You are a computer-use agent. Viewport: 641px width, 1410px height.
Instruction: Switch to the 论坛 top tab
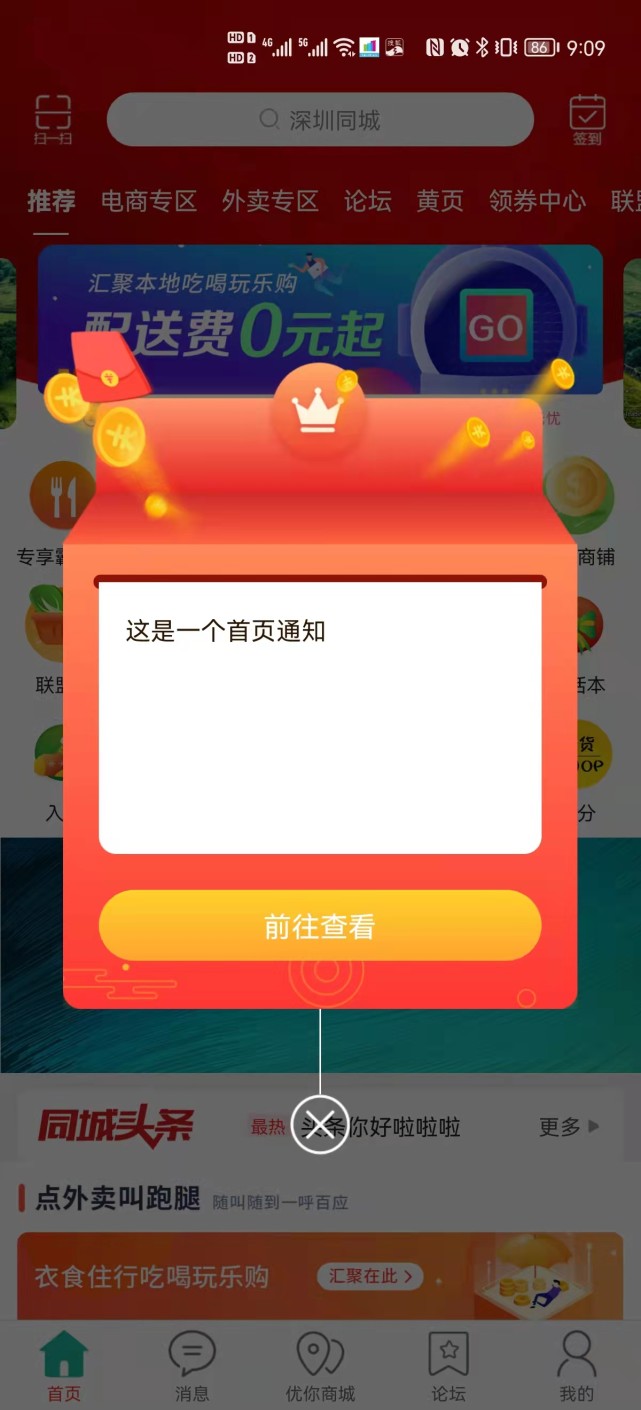click(367, 201)
